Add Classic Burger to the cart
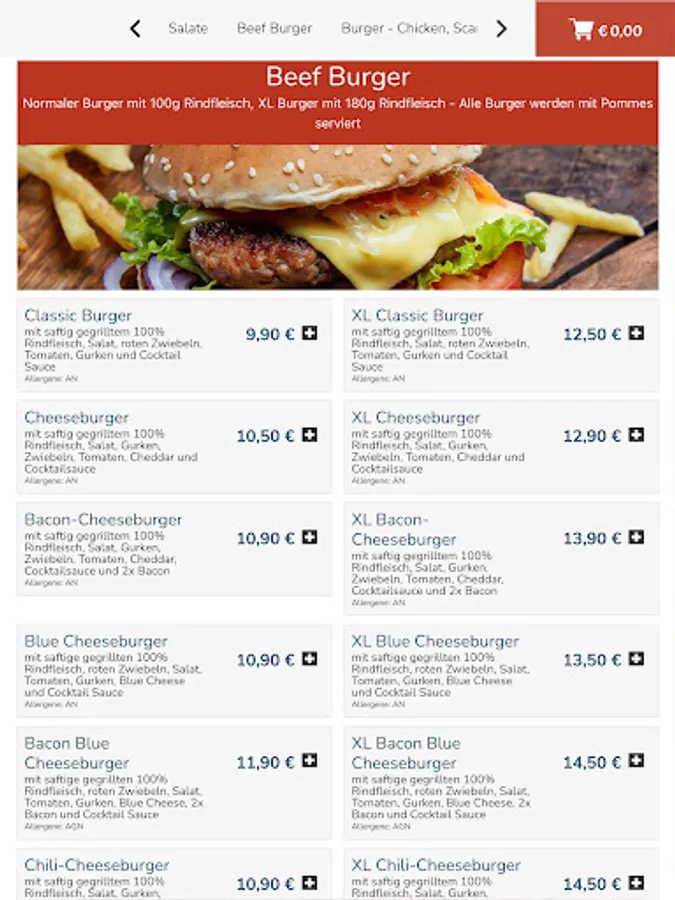 pyautogui.click(x=310, y=333)
